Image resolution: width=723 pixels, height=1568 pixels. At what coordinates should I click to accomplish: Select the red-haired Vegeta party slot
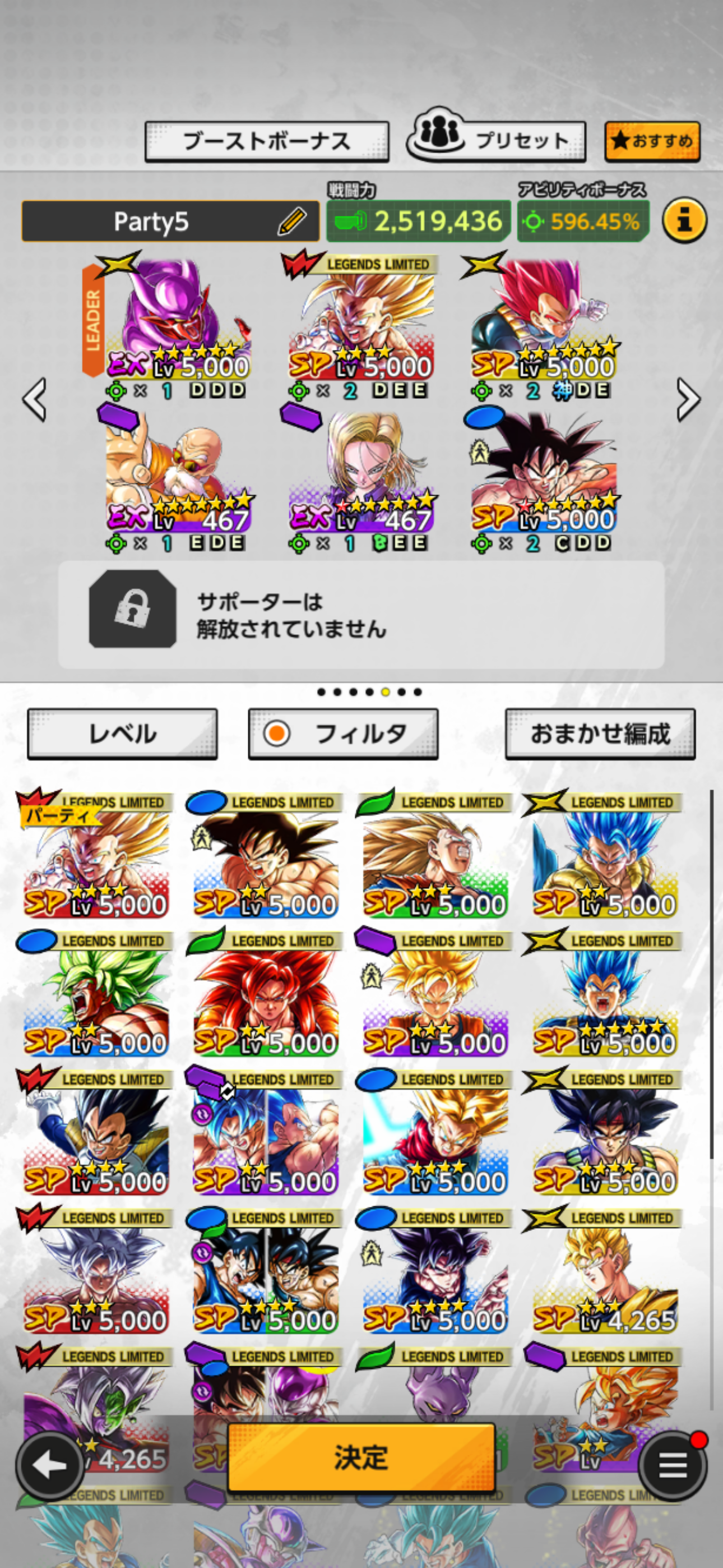point(544,322)
